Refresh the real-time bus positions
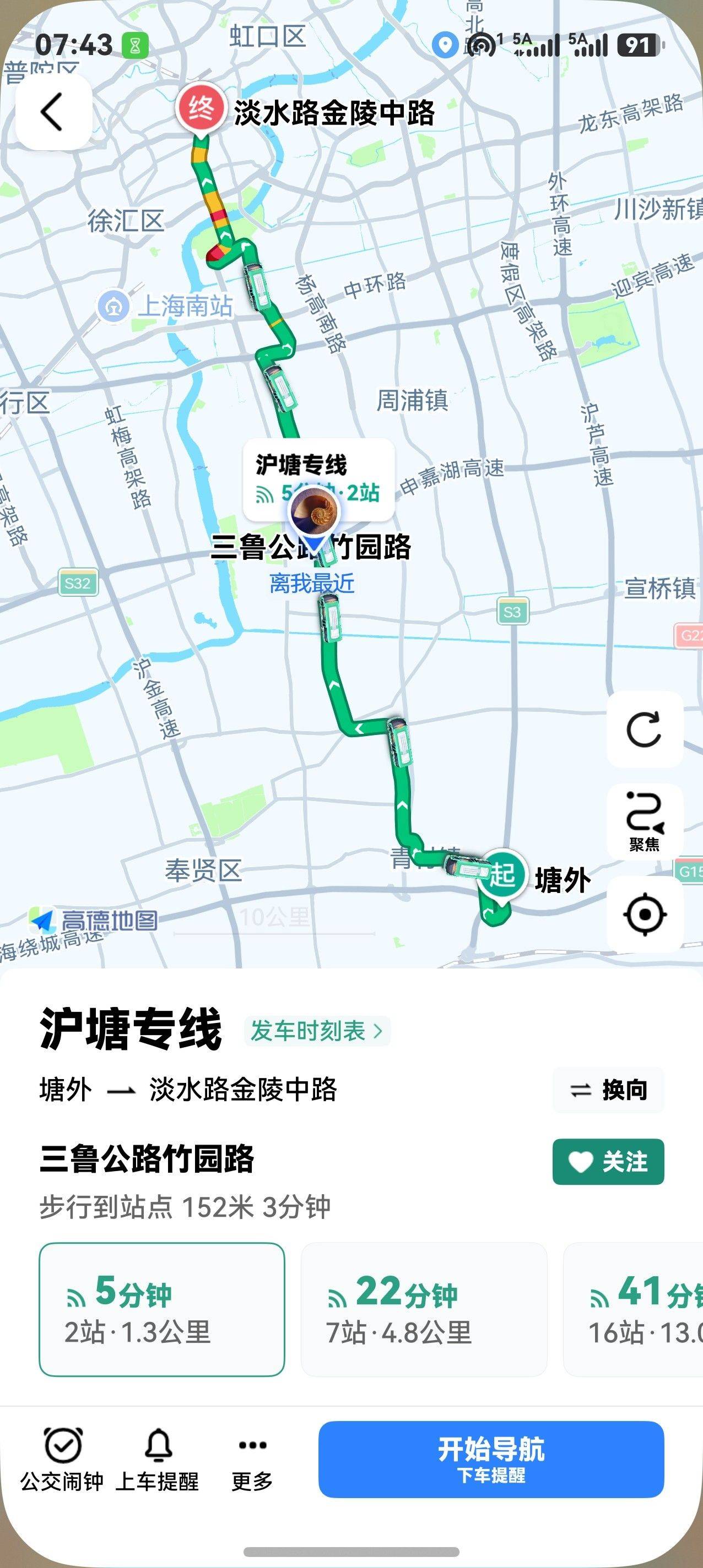 point(644,728)
